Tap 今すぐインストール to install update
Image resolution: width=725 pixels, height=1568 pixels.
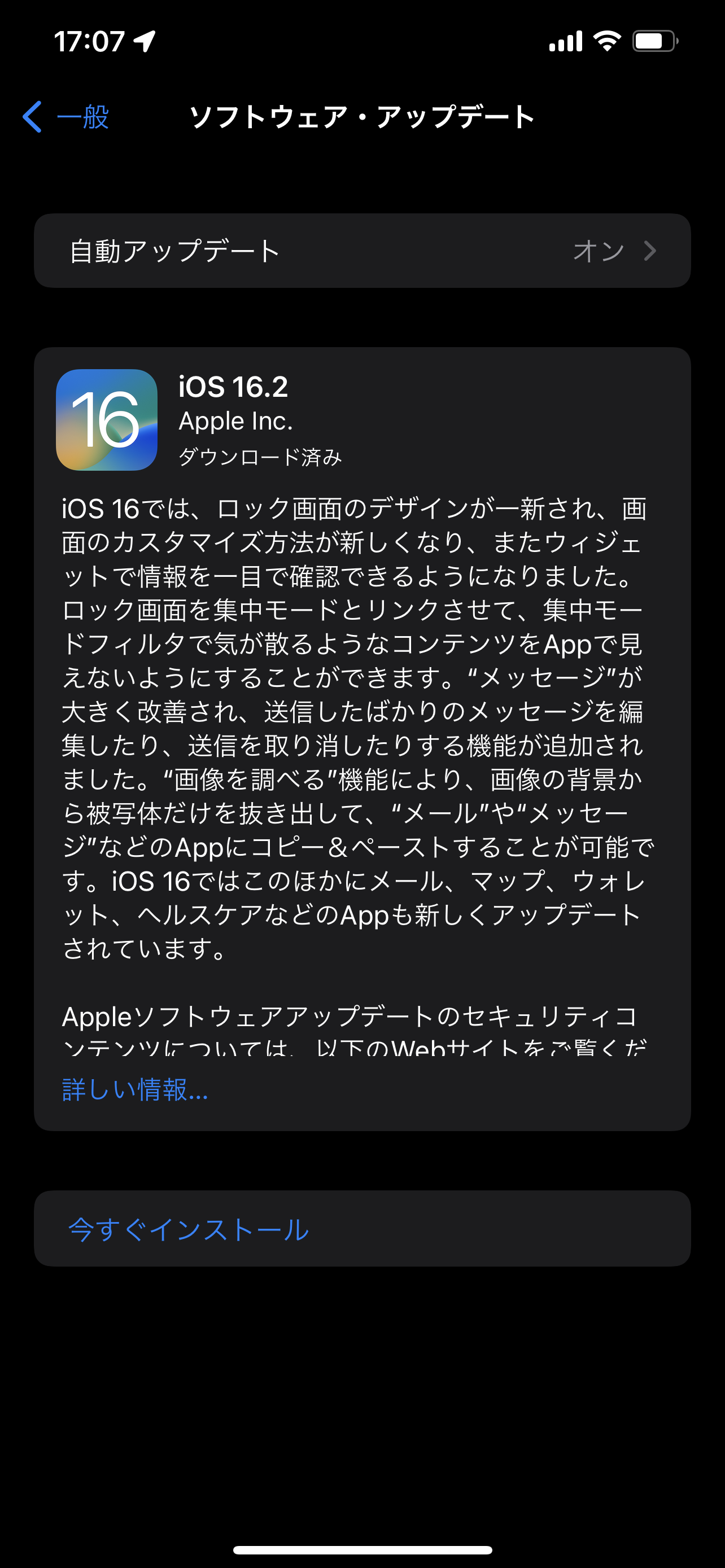(x=189, y=1229)
